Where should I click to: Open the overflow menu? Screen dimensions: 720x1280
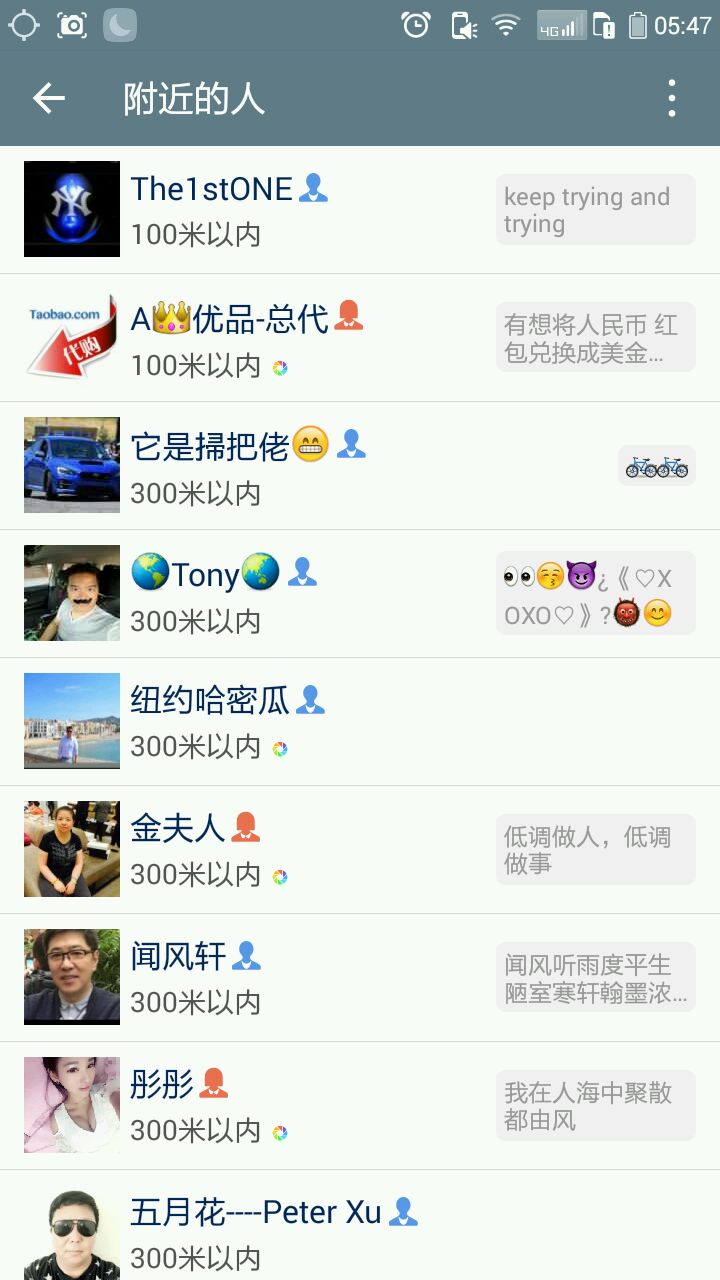pyautogui.click(x=671, y=98)
